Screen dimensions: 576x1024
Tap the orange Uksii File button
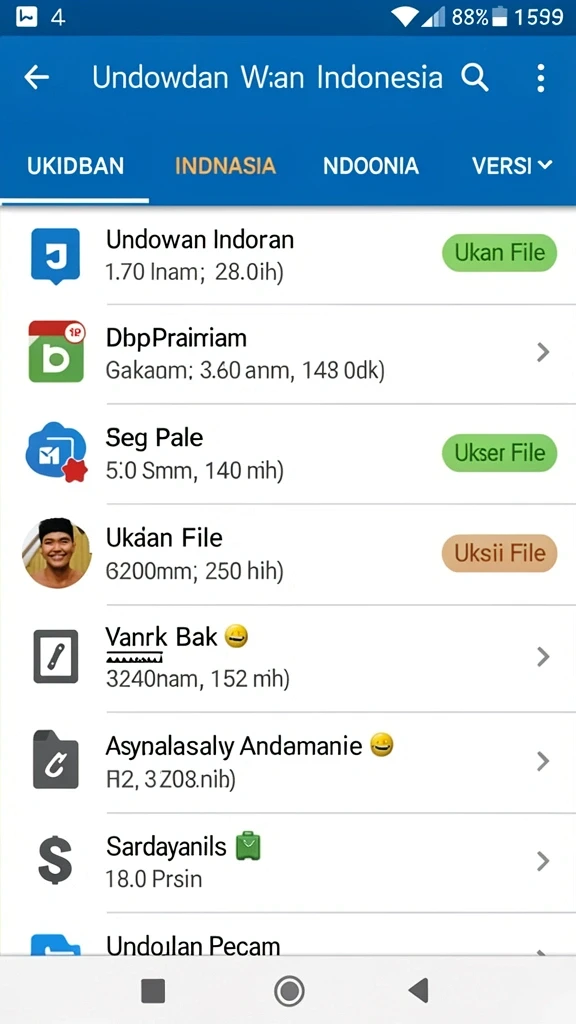point(500,553)
